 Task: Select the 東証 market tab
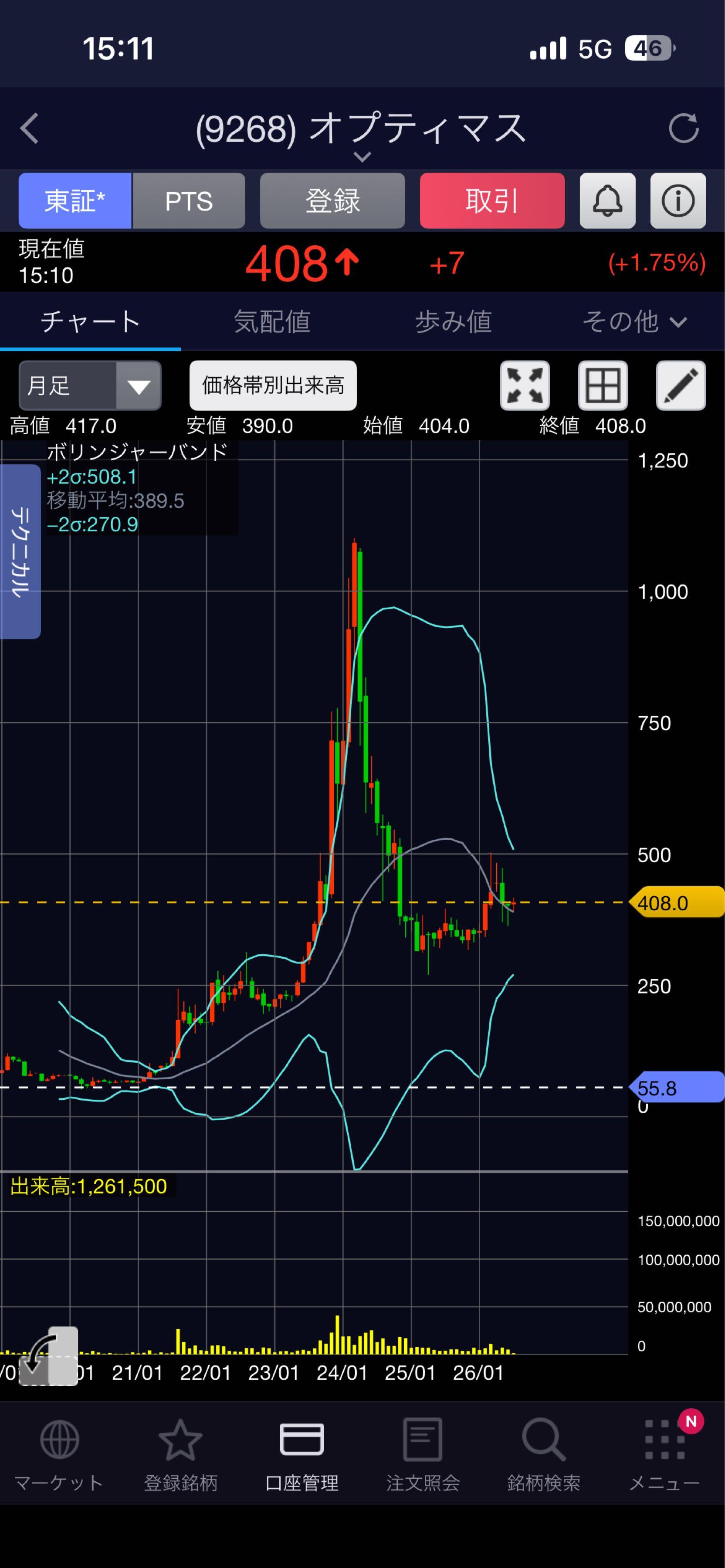tap(75, 201)
